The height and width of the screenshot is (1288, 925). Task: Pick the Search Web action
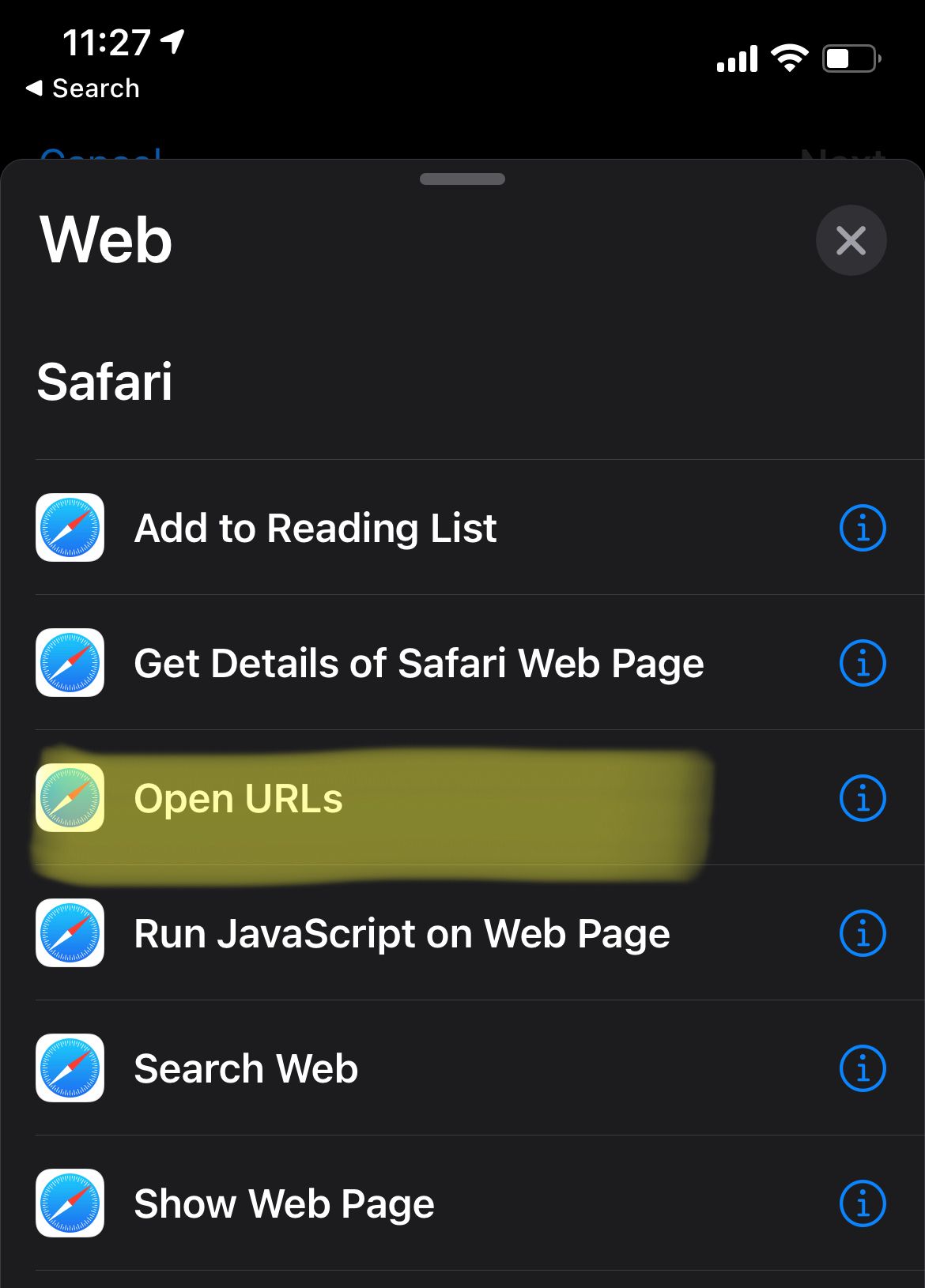pyautogui.click(x=246, y=1068)
